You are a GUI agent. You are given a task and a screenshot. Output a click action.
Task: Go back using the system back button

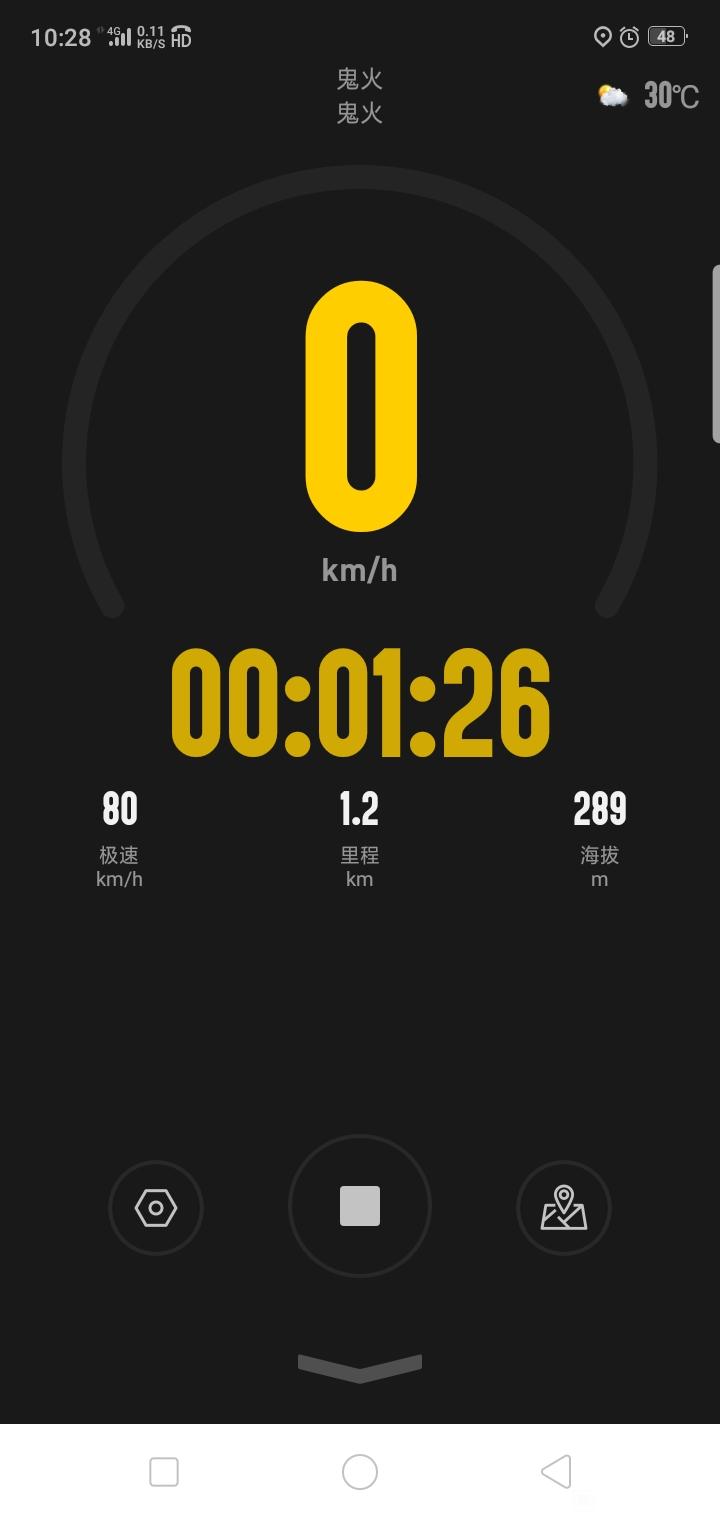pyautogui.click(x=556, y=1472)
